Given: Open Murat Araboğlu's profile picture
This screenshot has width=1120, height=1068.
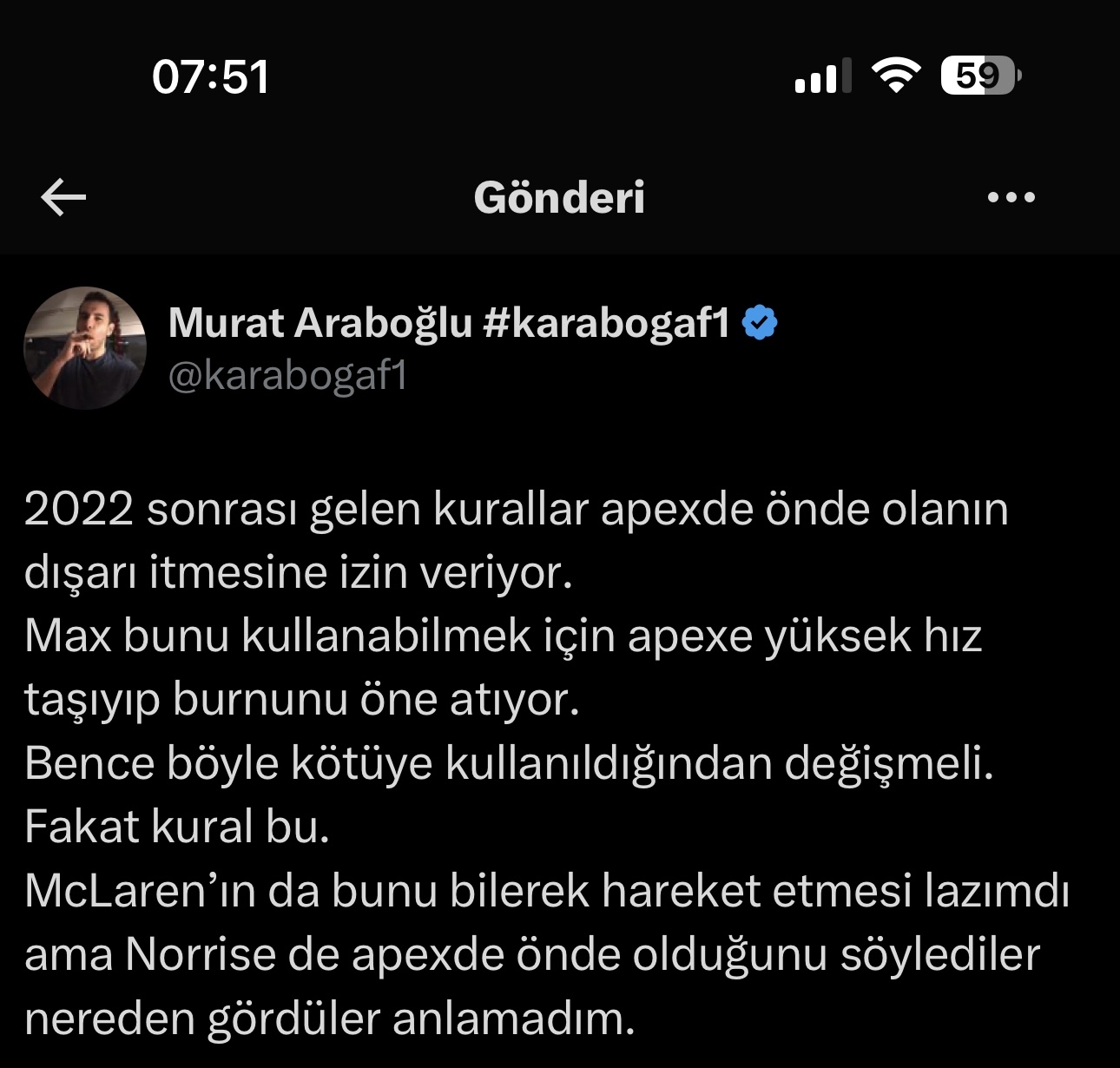Looking at the screenshot, I should [x=85, y=348].
